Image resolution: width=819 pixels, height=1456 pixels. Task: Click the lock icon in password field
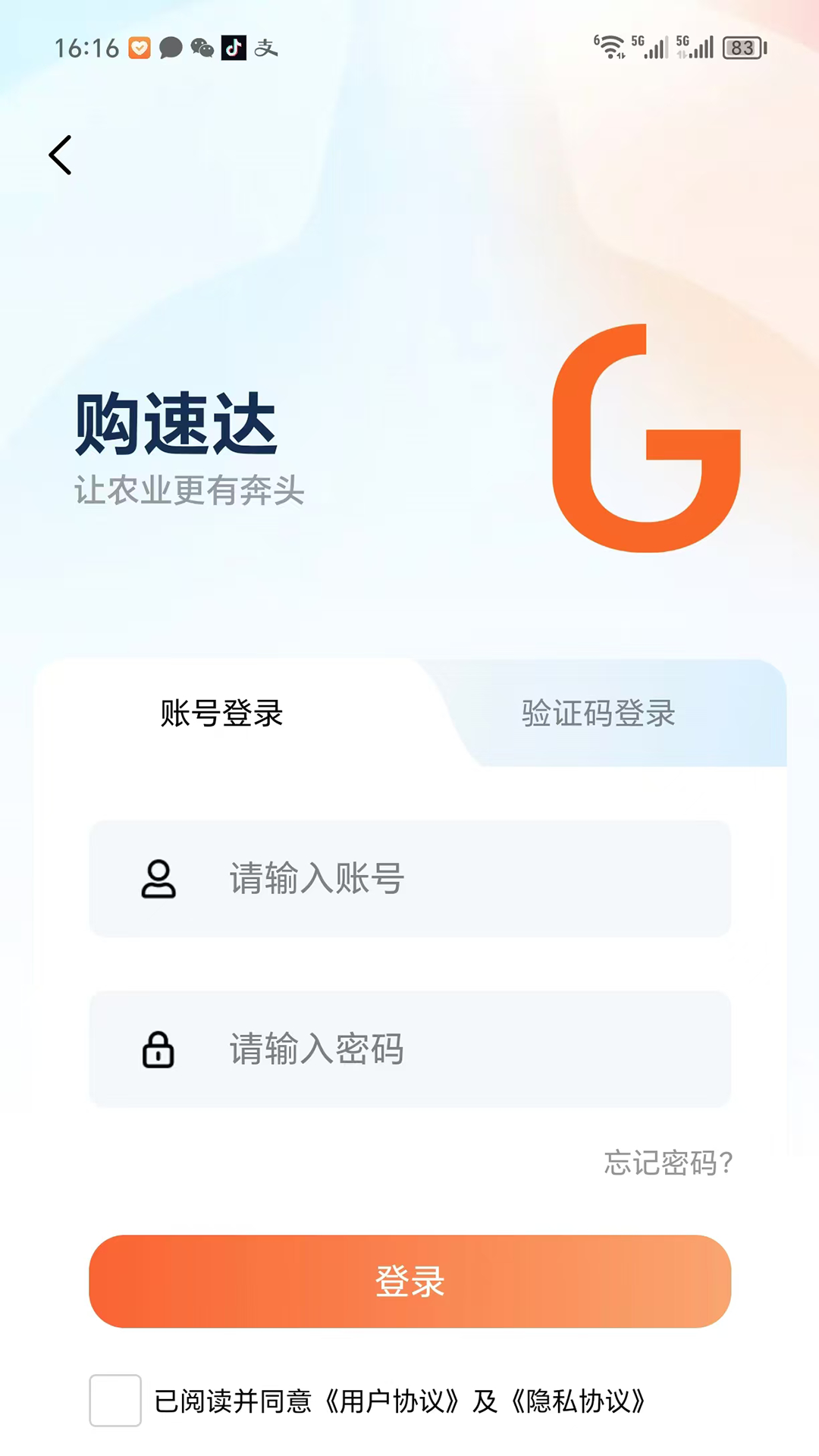(159, 1050)
